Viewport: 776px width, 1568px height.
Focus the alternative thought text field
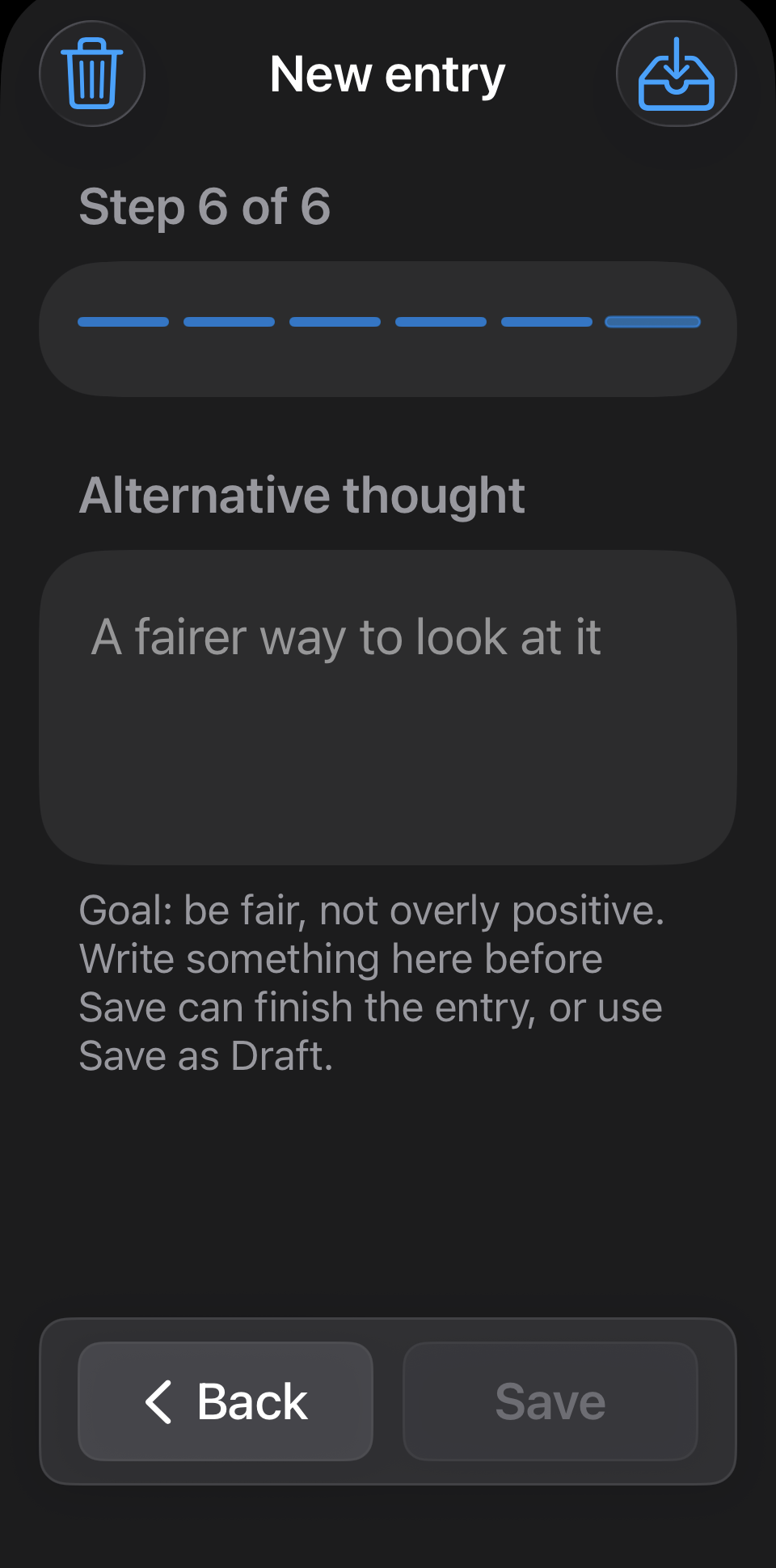tap(388, 704)
